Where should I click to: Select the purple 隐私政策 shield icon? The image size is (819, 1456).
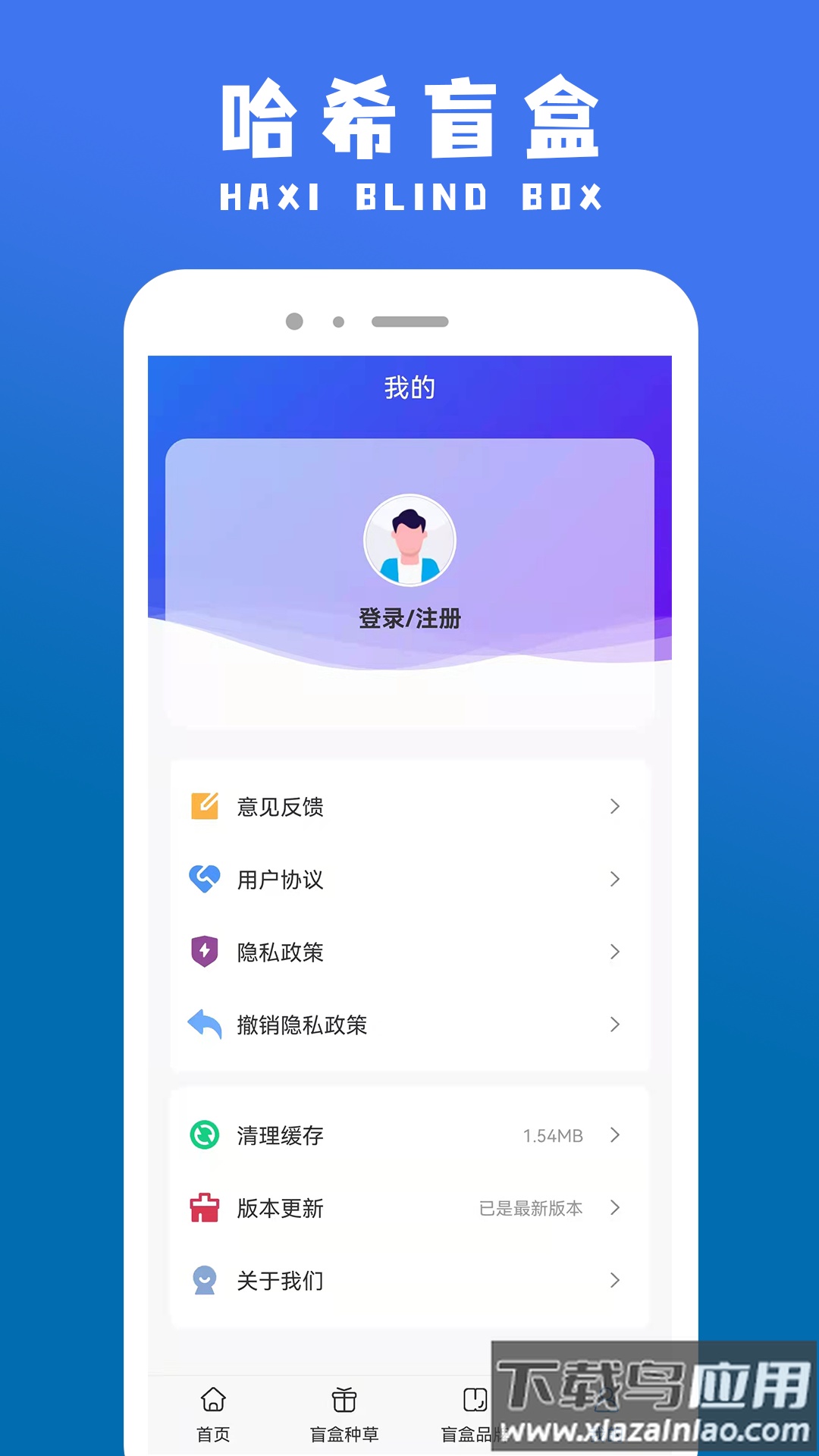tap(202, 952)
